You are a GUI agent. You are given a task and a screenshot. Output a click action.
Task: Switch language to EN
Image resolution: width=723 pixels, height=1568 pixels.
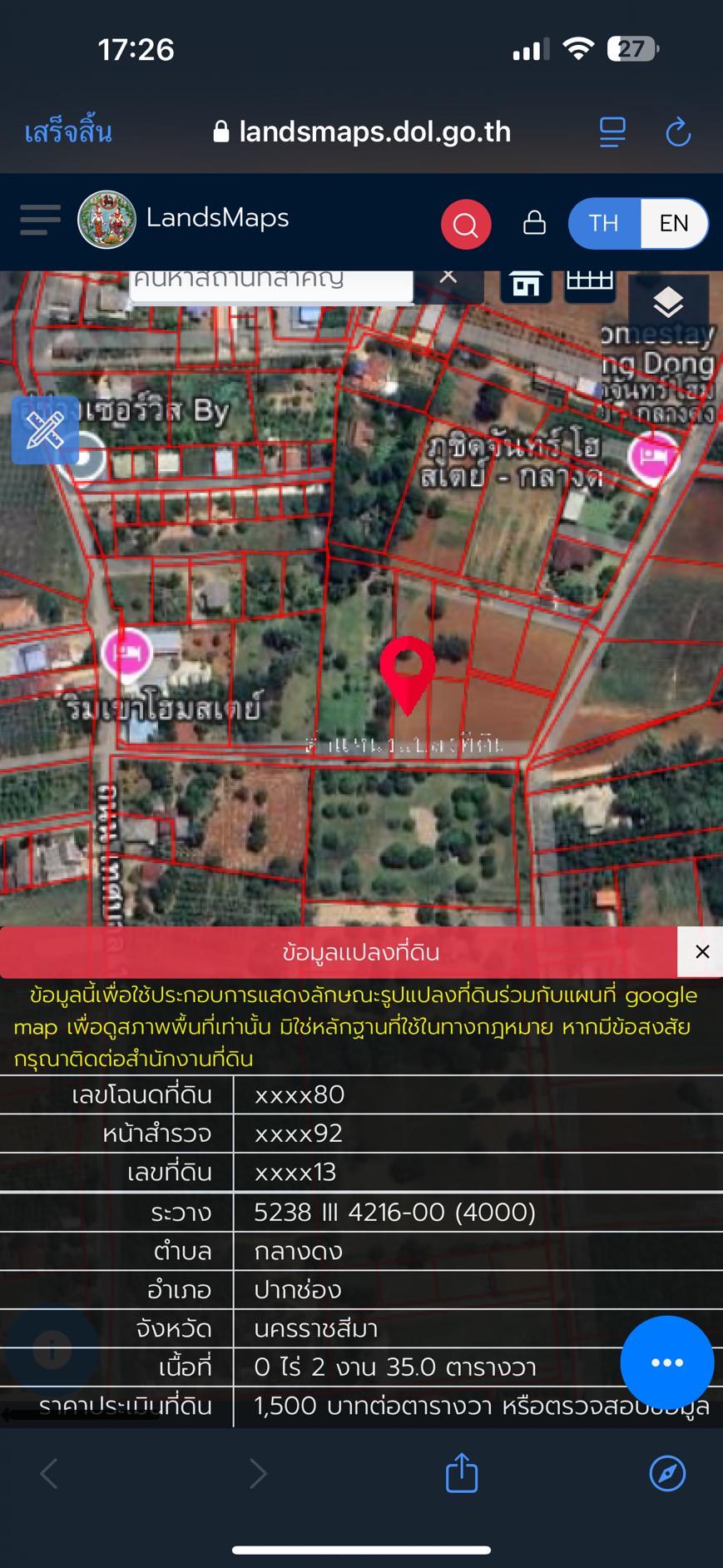point(673,223)
